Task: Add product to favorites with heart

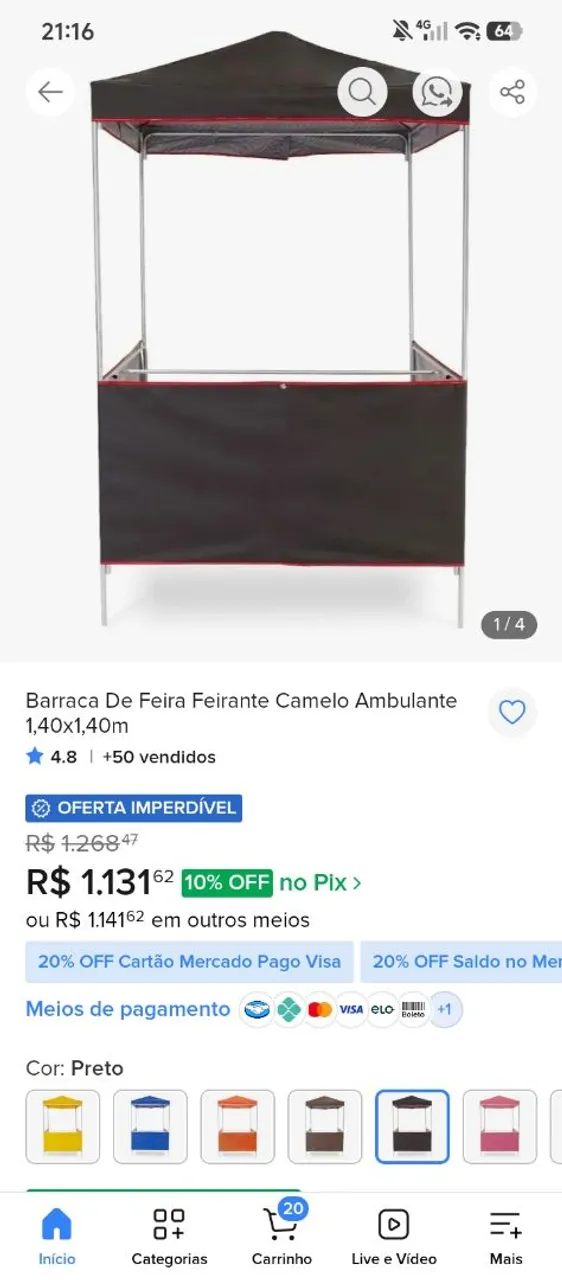Action: pyautogui.click(x=512, y=712)
